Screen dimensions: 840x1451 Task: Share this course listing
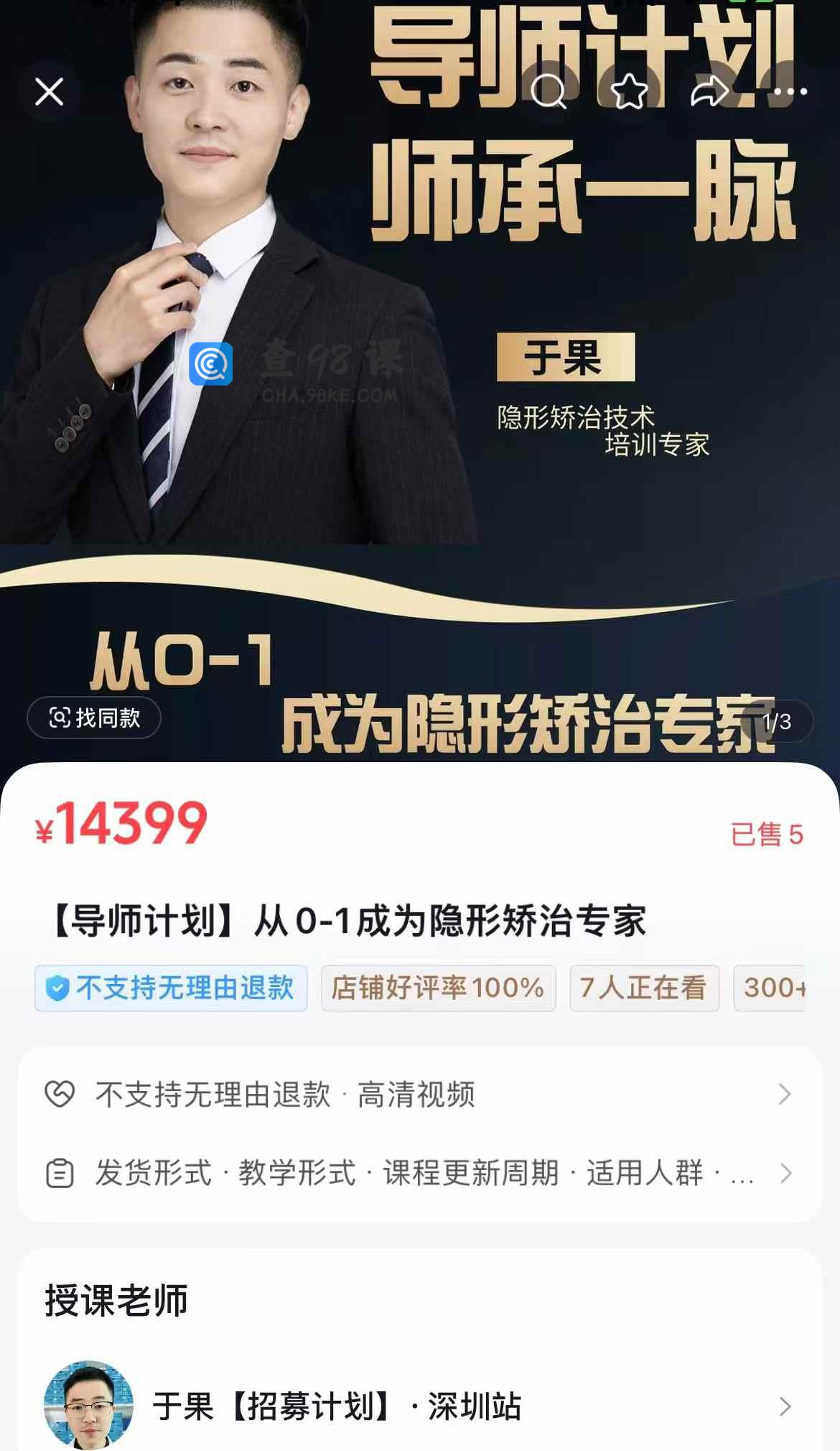click(x=709, y=92)
